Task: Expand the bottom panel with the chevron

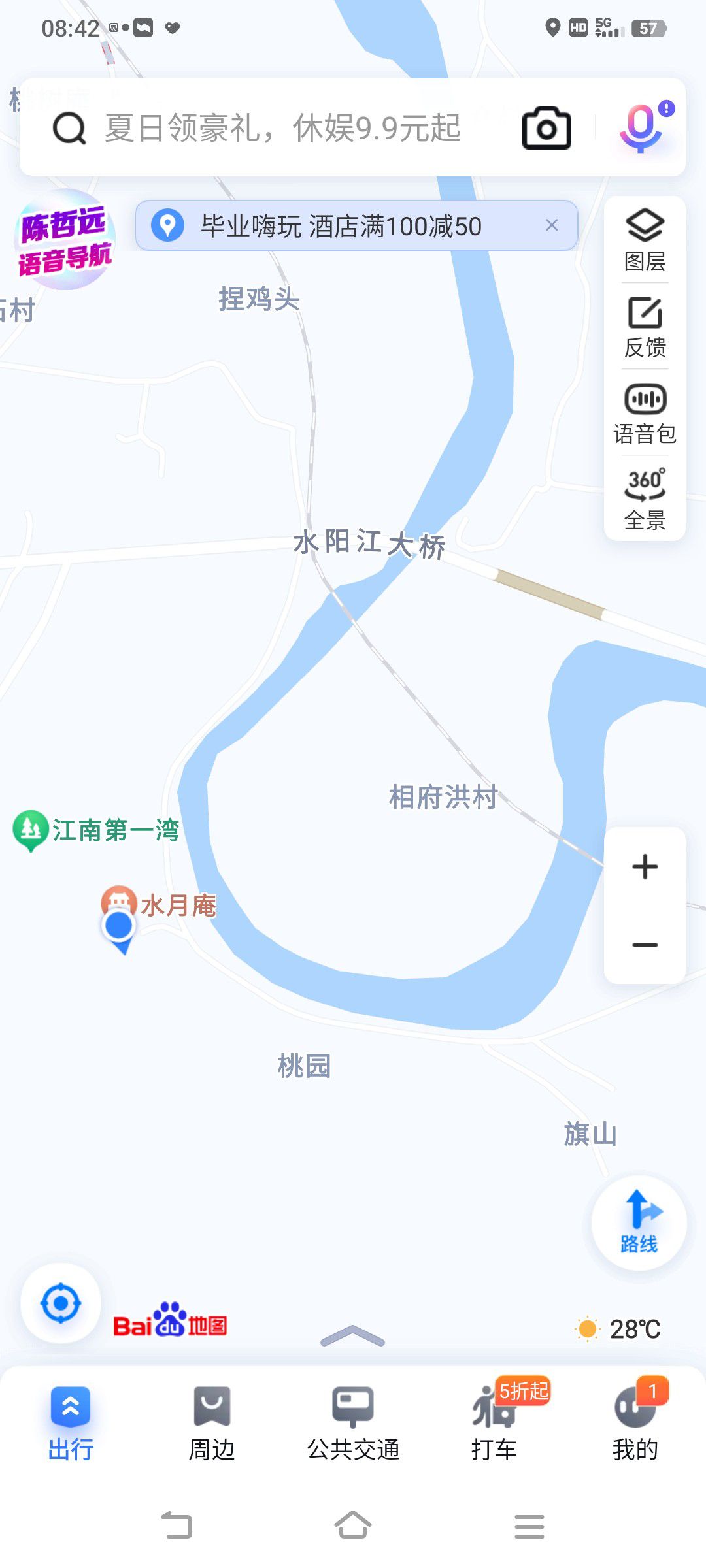Action: pyautogui.click(x=352, y=1335)
